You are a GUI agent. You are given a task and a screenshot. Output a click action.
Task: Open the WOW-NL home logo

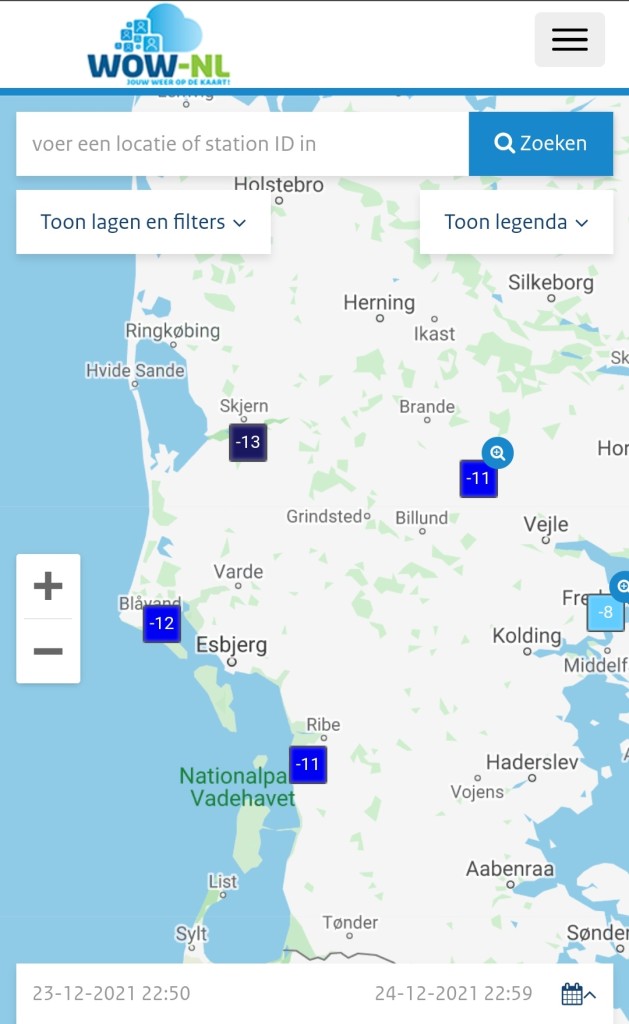tap(159, 45)
